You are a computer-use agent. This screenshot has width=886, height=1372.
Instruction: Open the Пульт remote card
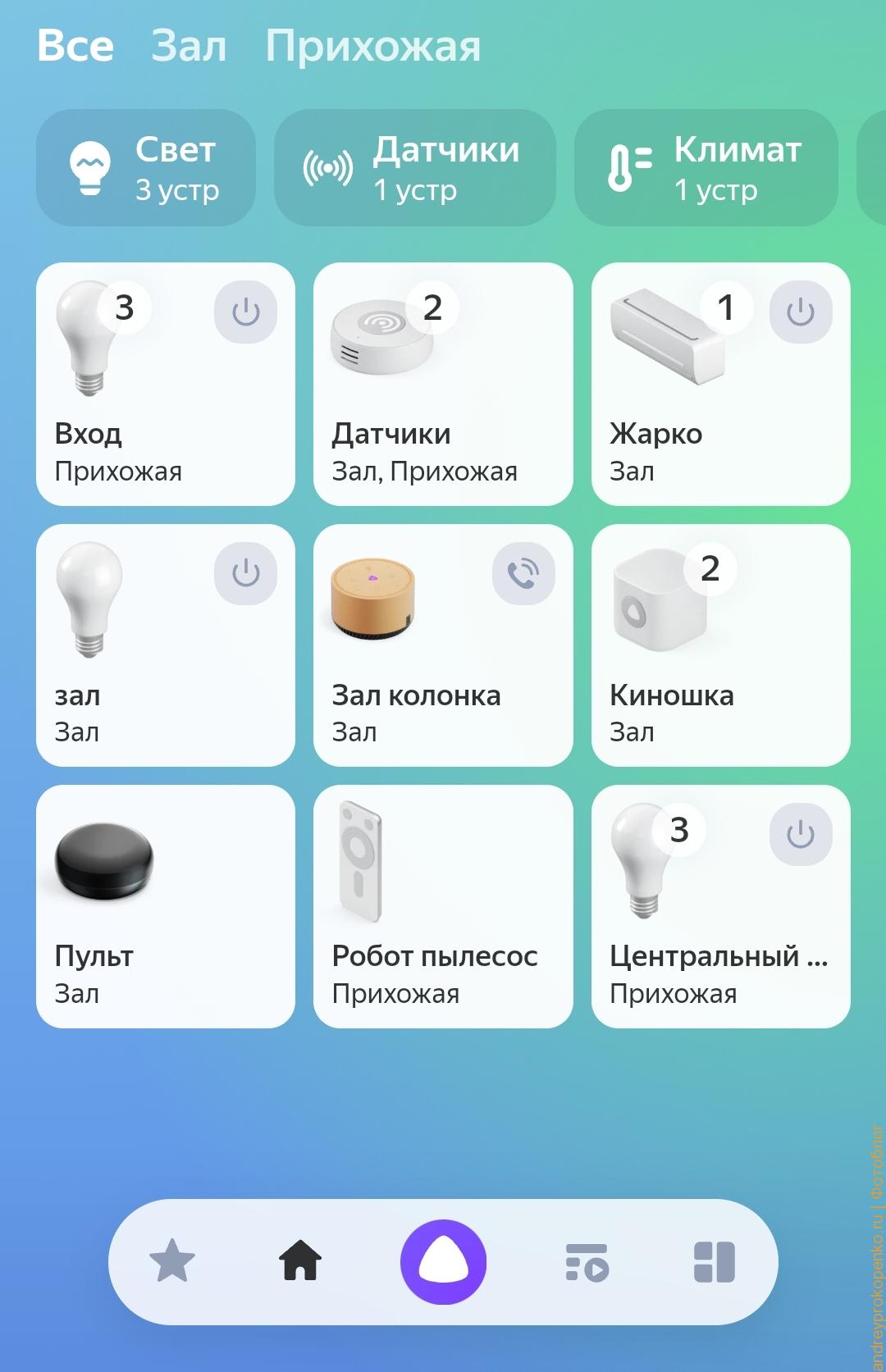click(x=165, y=906)
